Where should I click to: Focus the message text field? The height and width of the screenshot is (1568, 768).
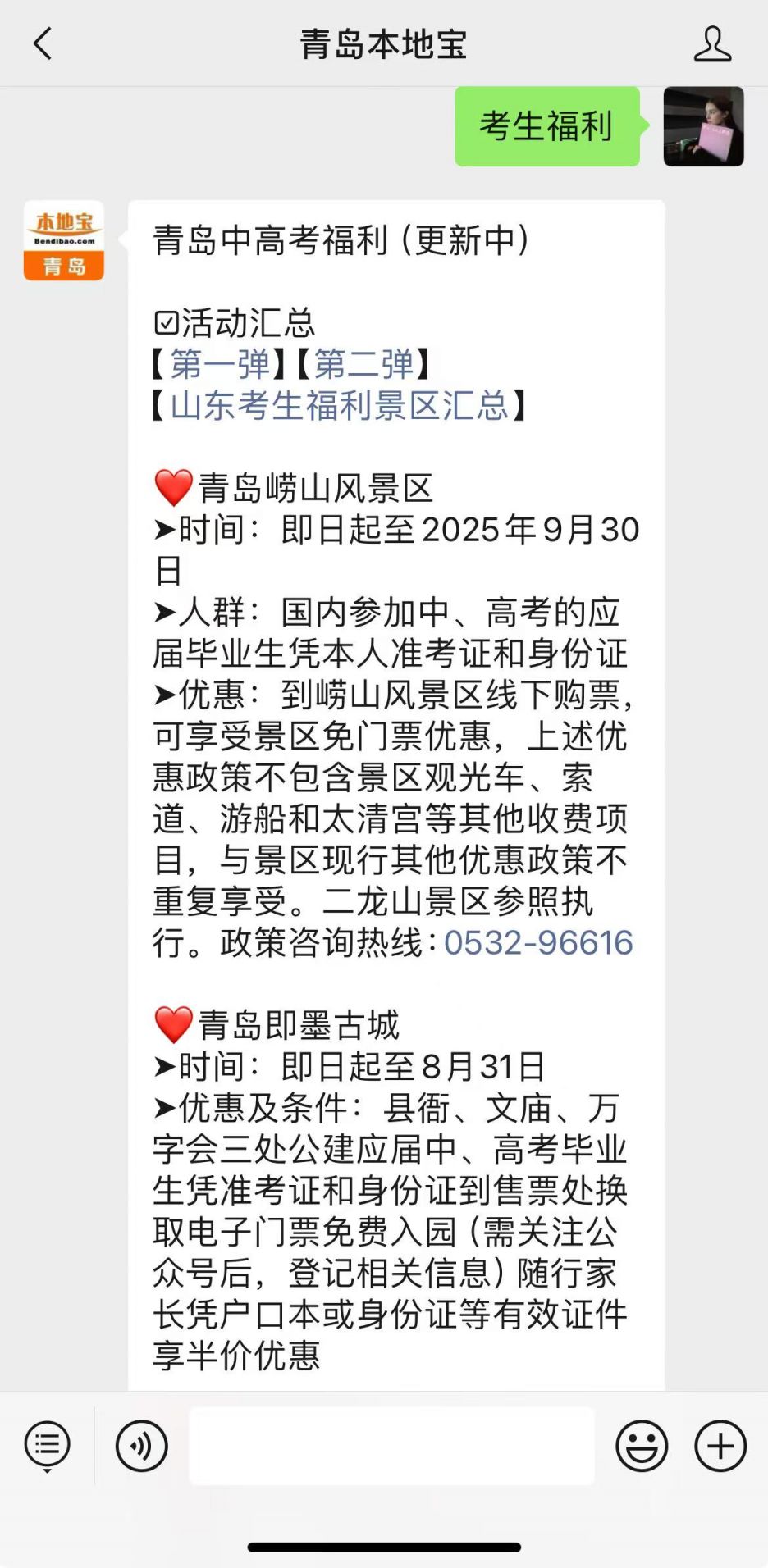[392, 1447]
